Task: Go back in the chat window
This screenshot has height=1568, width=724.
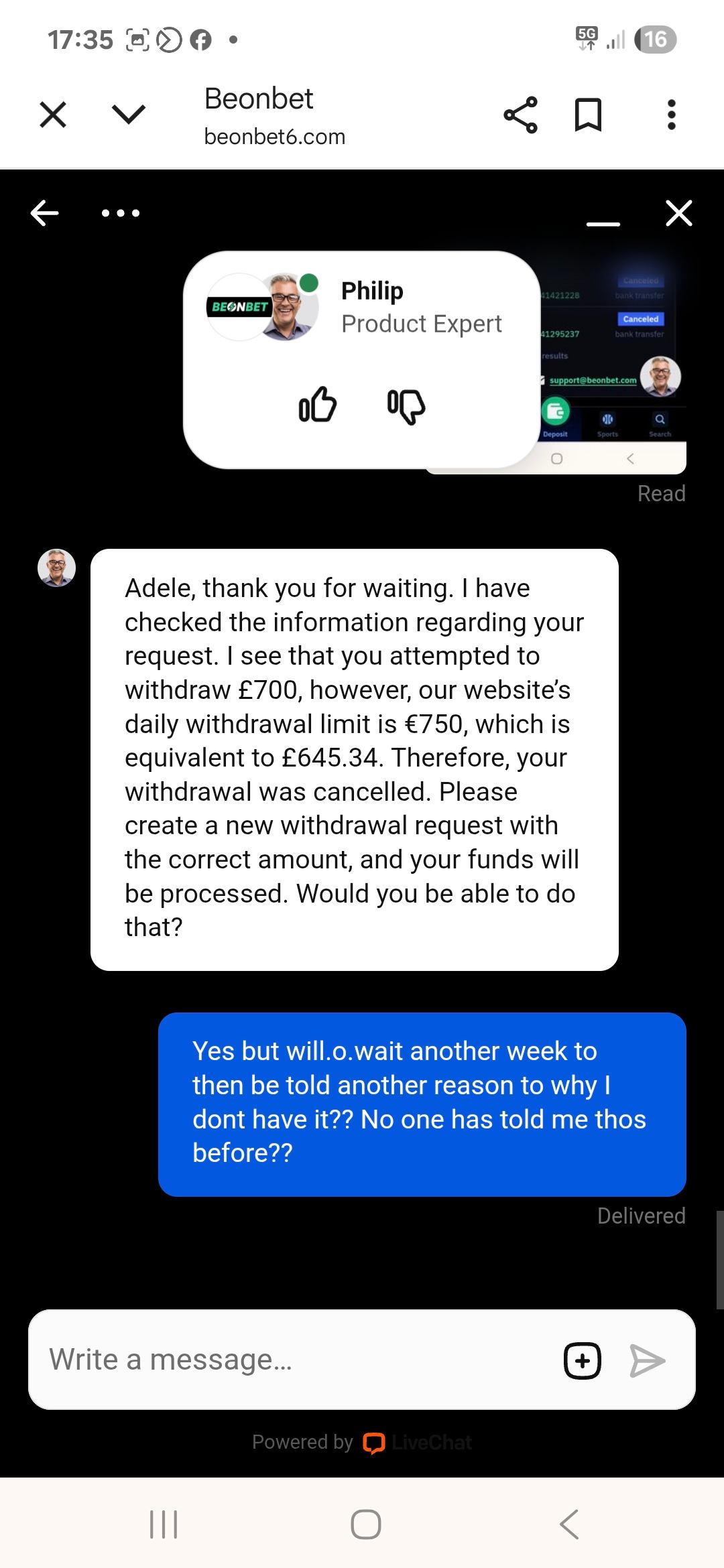Action: (x=45, y=214)
